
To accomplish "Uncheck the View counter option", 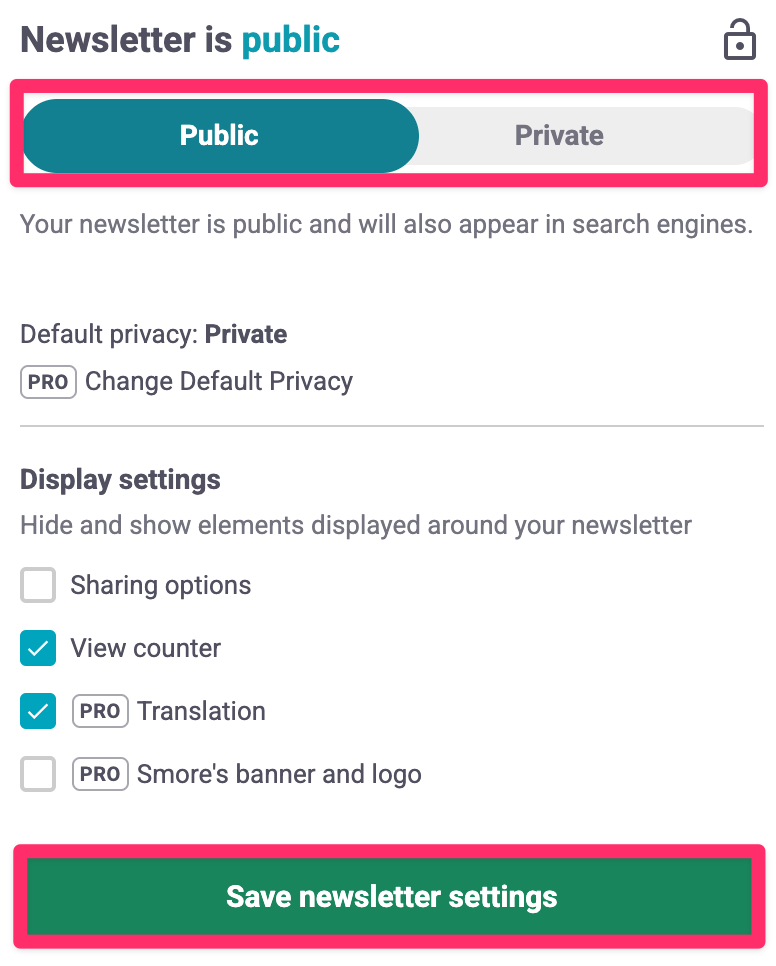I will point(38,649).
